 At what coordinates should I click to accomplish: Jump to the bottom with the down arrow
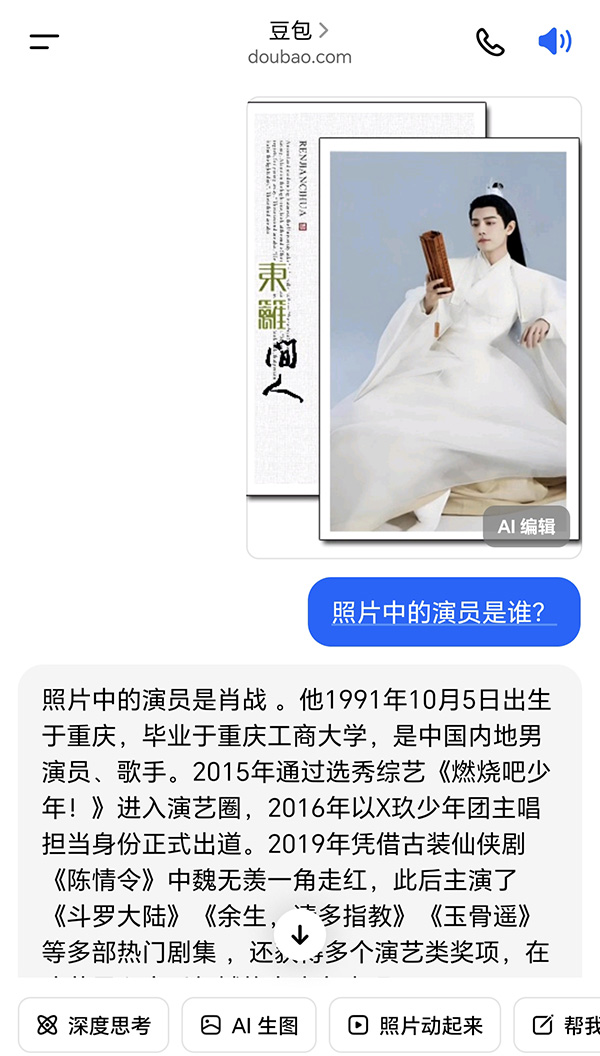pyautogui.click(x=300, y=935)
